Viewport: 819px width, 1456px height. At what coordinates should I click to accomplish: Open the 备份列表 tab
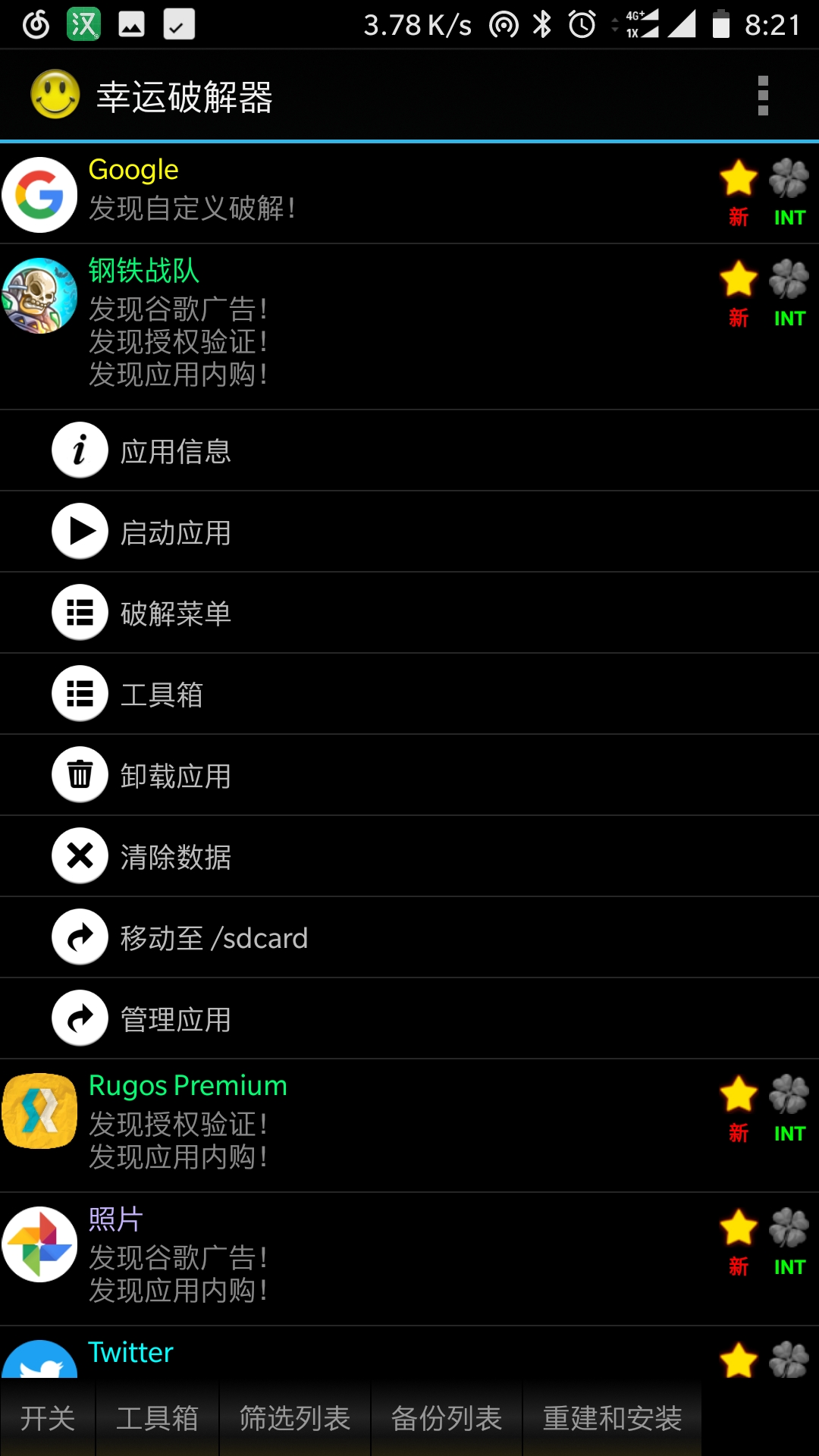(x=446, y=1418)
